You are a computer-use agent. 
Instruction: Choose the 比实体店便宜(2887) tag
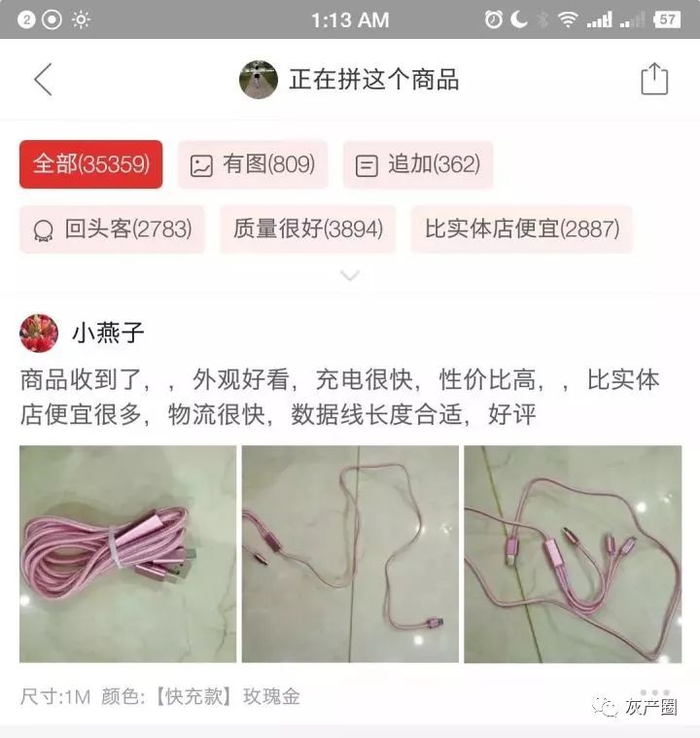click(x=521, y=229)
